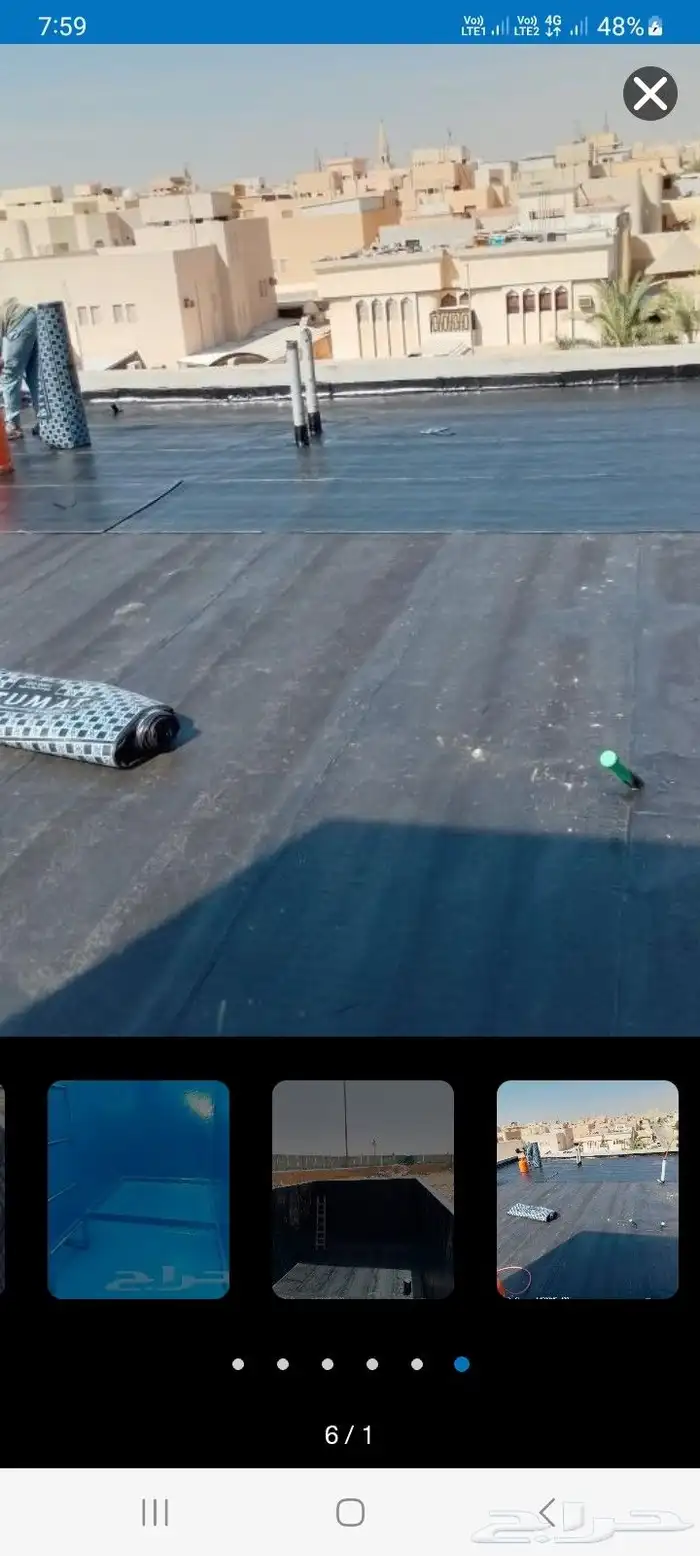View the rooftop waterproofing thumbnail
The height and width of the screenshot is (1556, 700).
pyautogui.click(x=587, y=1189)
